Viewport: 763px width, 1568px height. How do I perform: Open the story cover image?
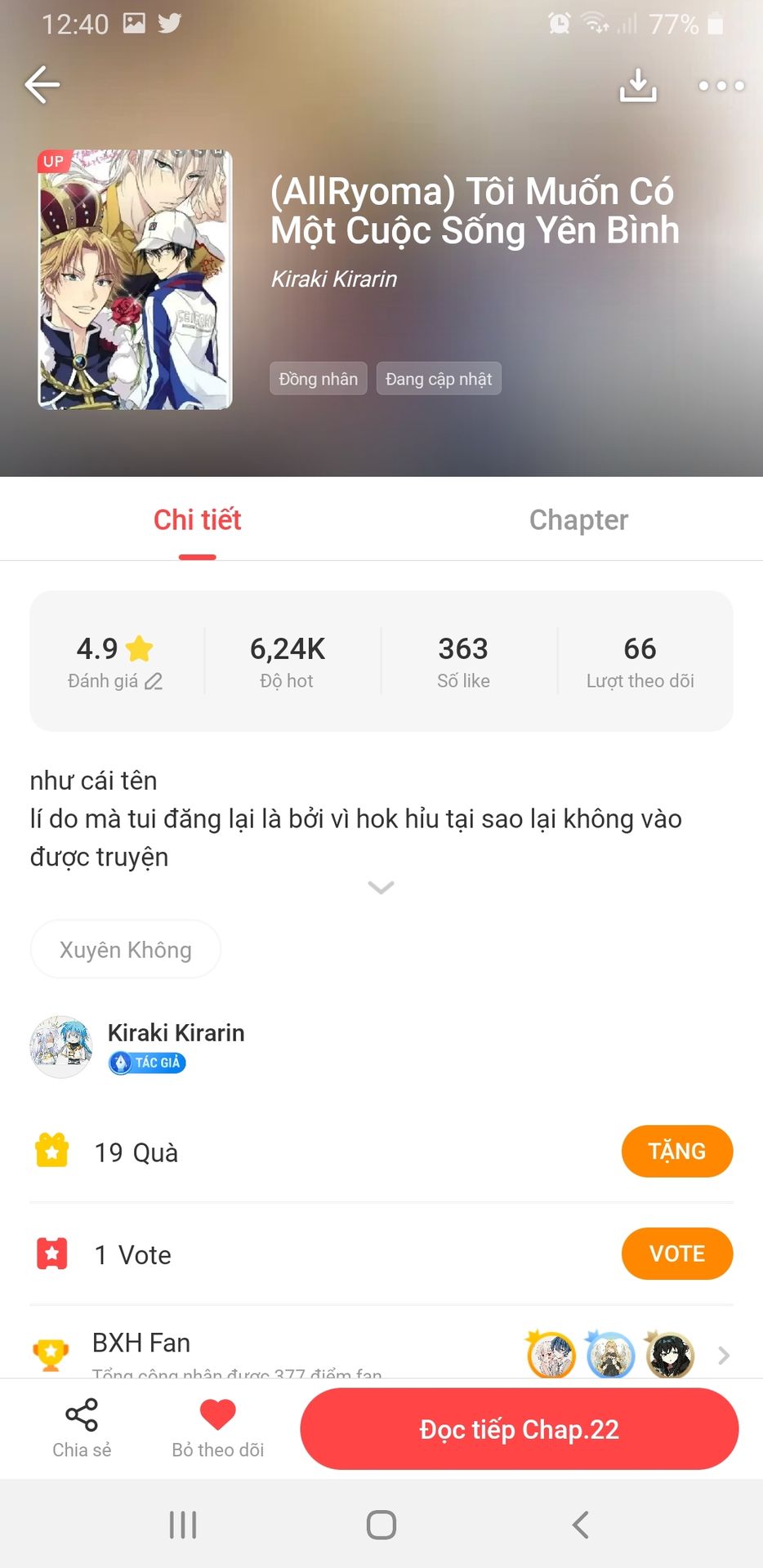(135, 279)
